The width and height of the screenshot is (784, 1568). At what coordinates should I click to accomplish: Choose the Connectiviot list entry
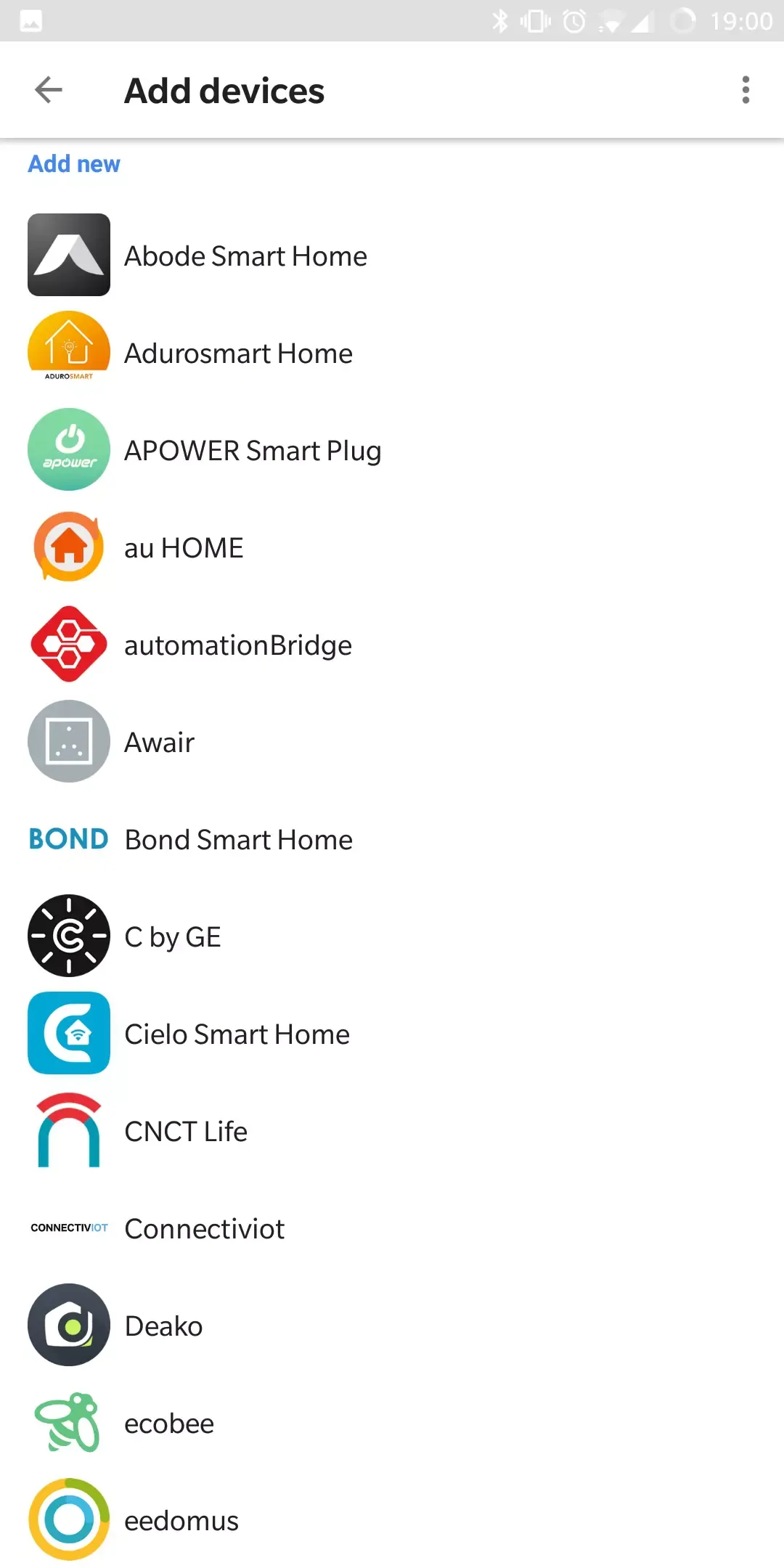[x=204, y=1228]
